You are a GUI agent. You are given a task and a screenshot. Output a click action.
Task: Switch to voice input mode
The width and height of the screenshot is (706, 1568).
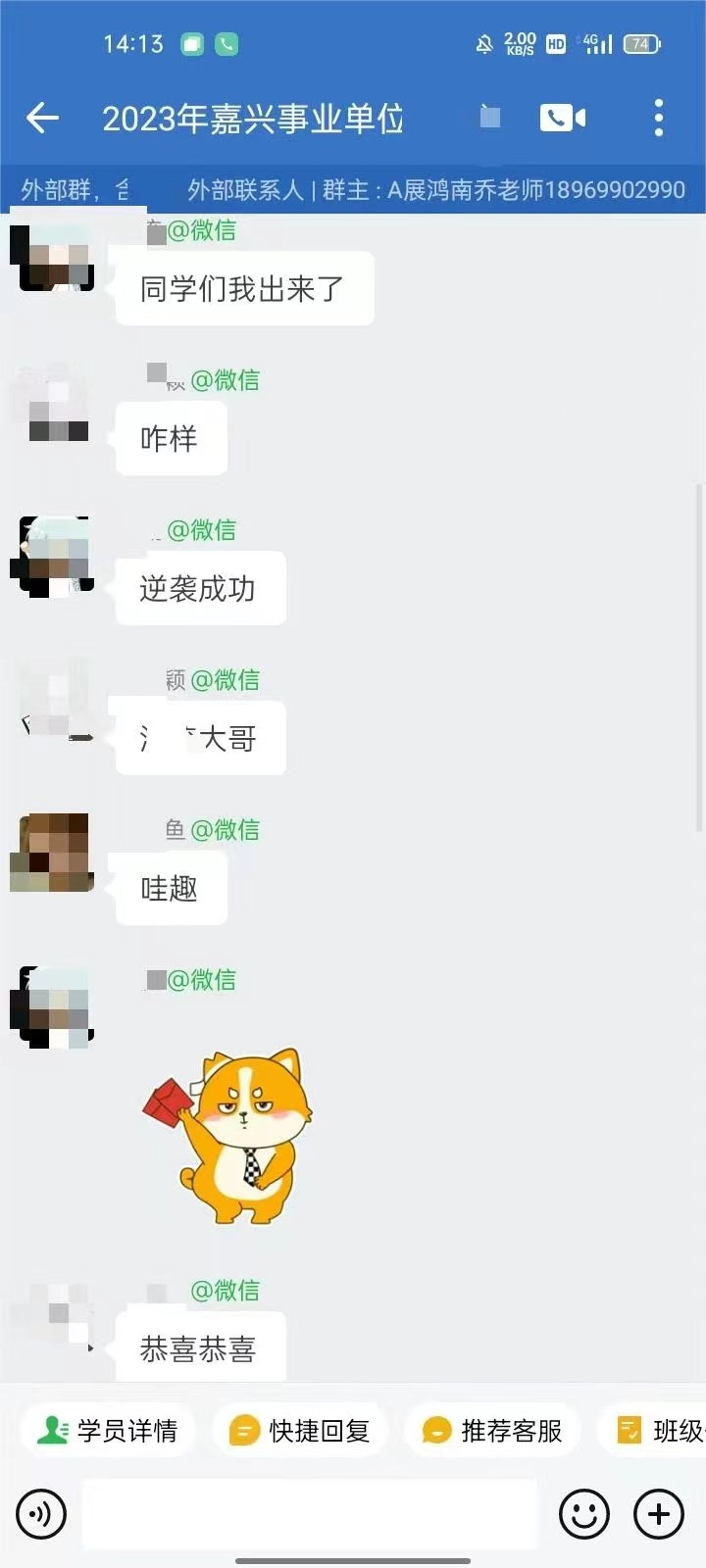(x=41, y=1514)
